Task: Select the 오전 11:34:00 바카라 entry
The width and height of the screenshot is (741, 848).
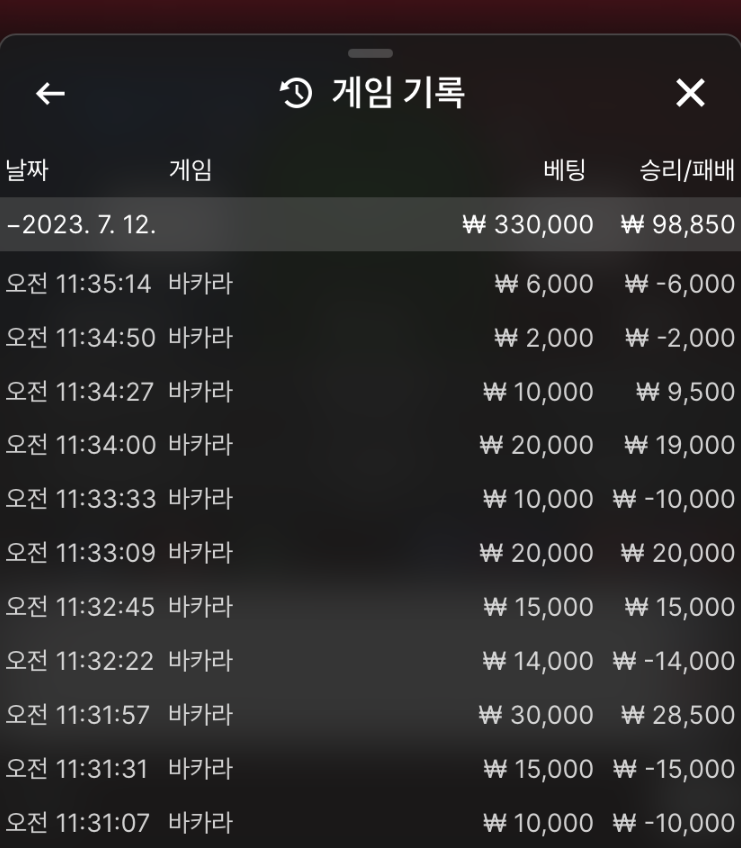Action: [370, 445]
